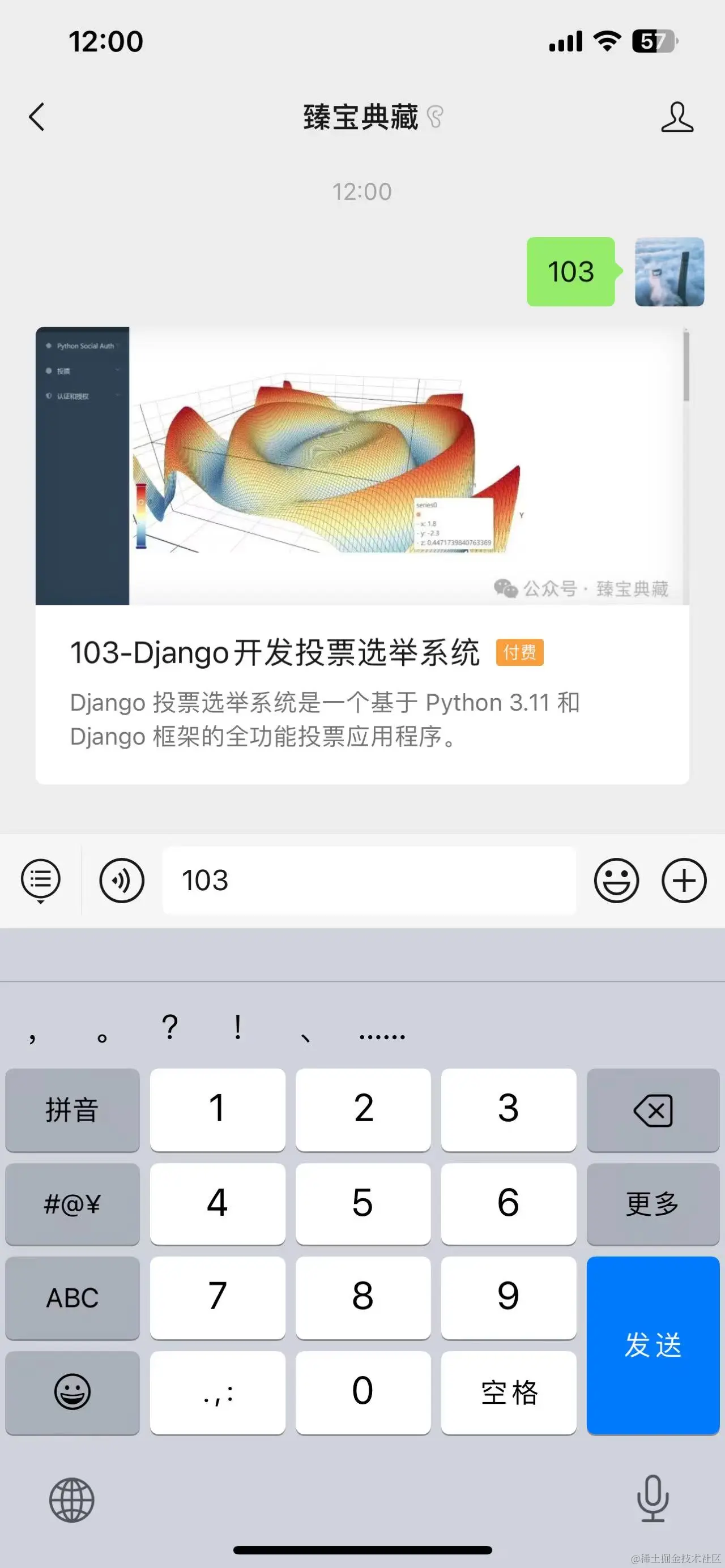This screenshot has width=725, height=1568.
Task: Delete a character with backspace
Action: 652,1110
